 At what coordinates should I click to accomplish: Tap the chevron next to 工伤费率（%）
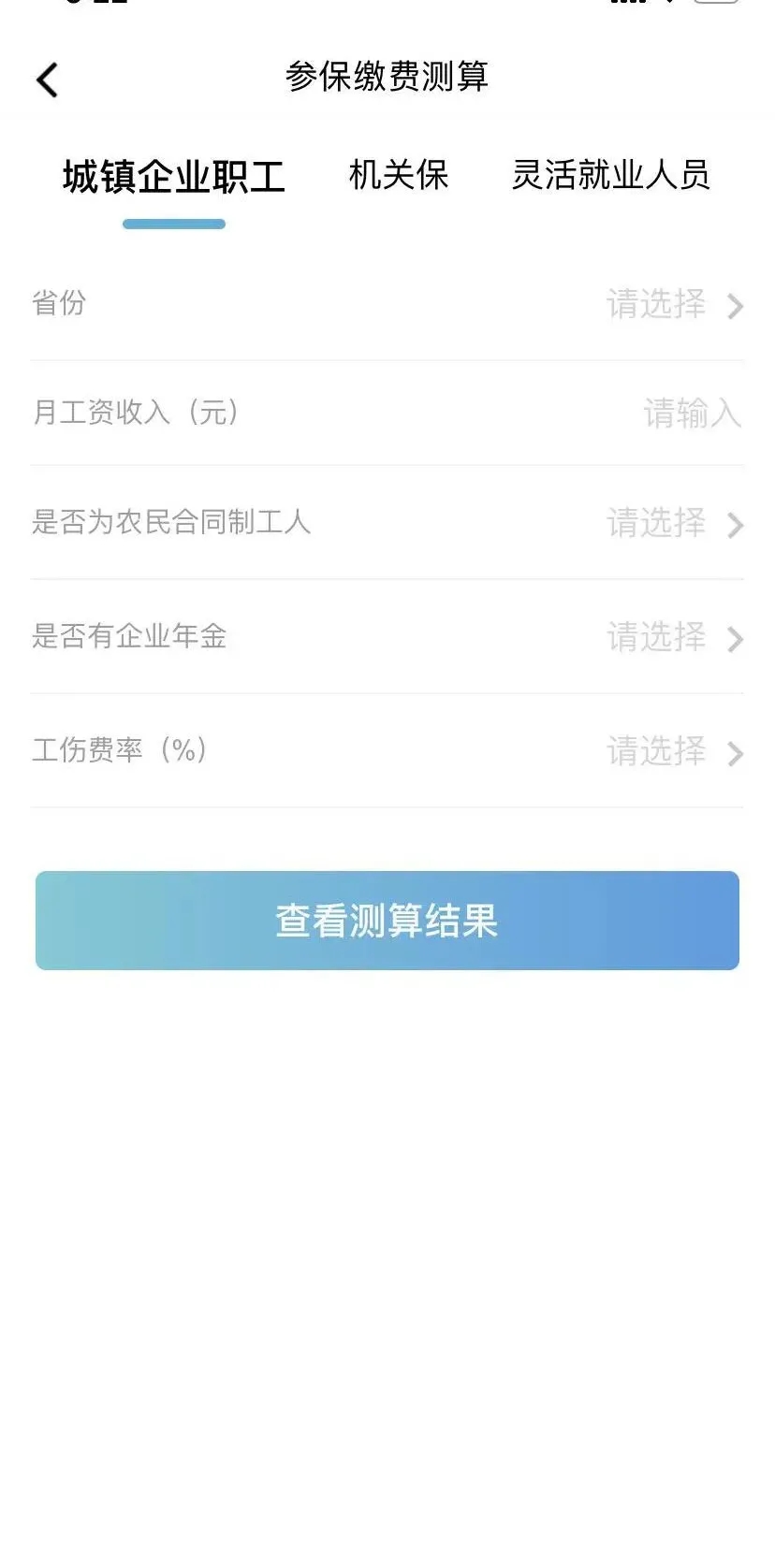click(x=736, y=753)
